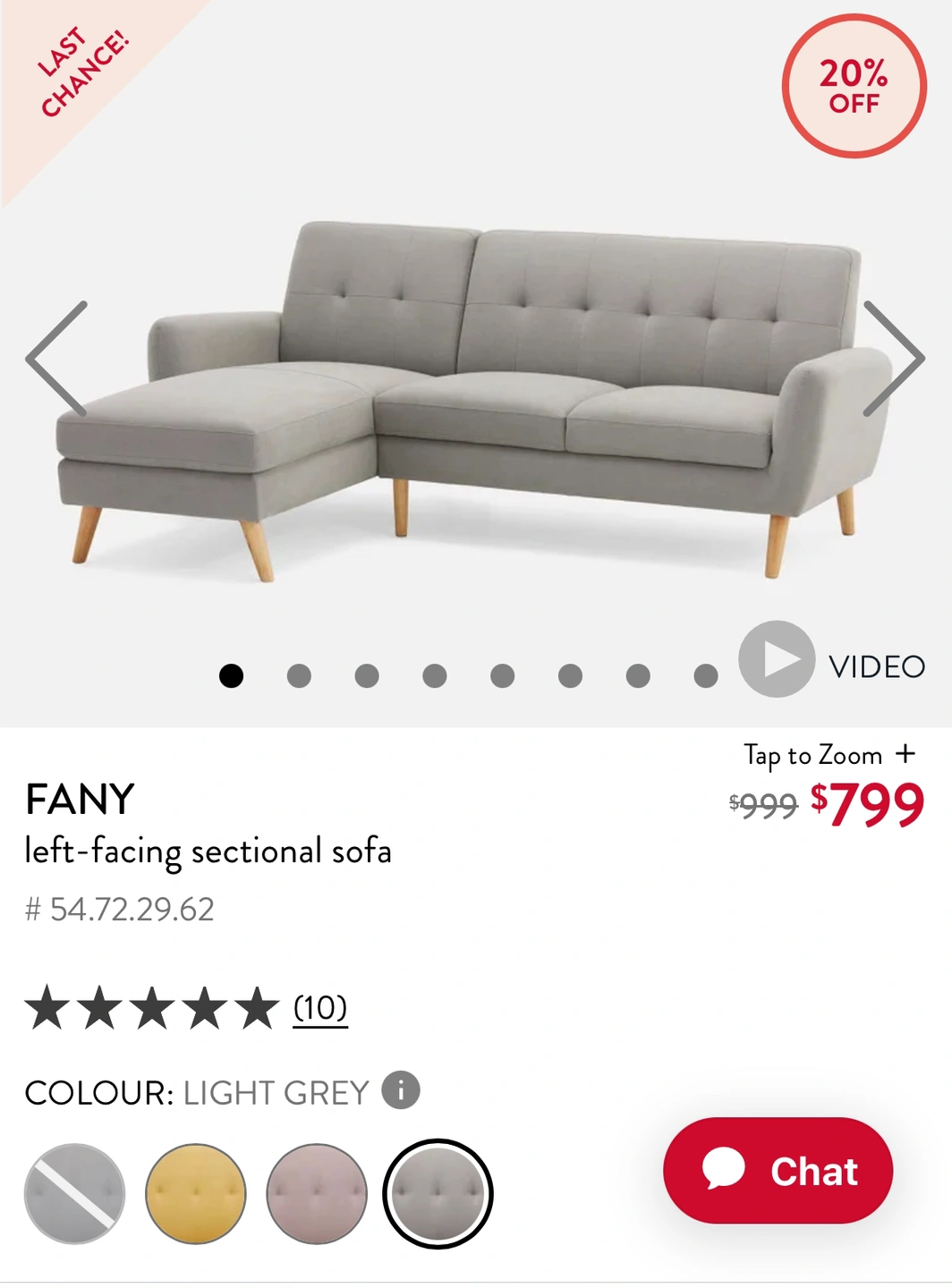The image size is (952, 1288).
Task: Play the product video
Action: pos(777,659)
